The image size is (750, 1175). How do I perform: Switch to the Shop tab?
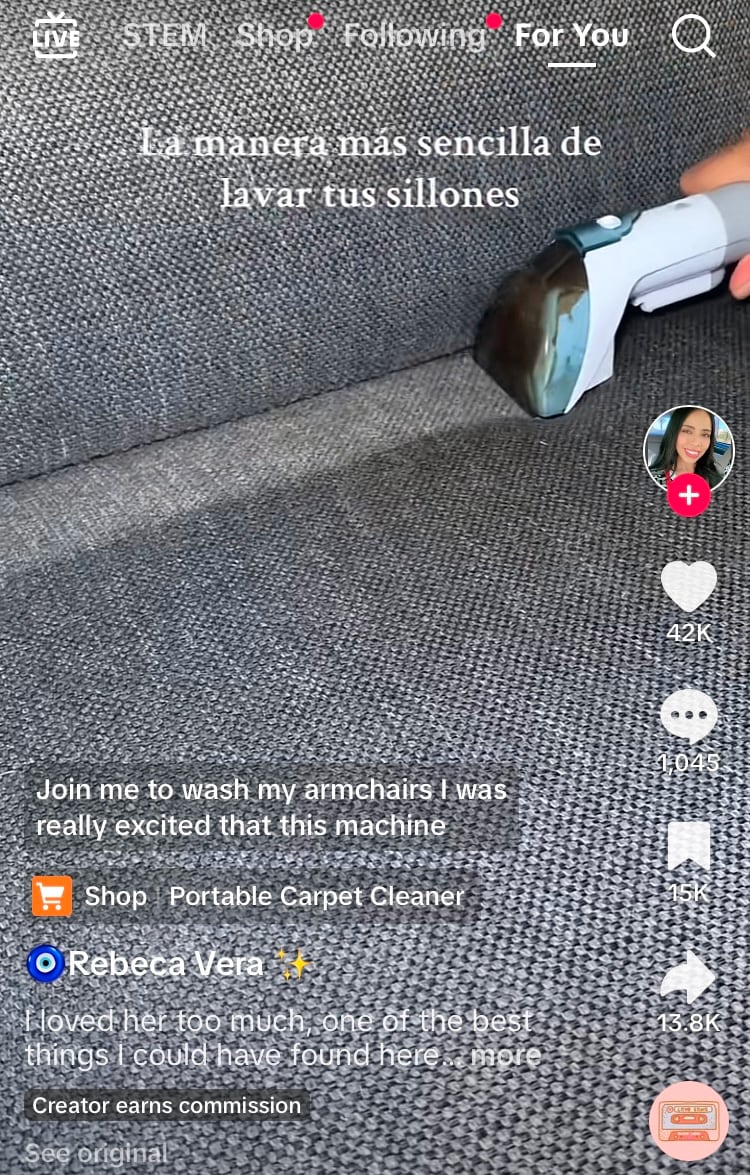click(274, 37)
